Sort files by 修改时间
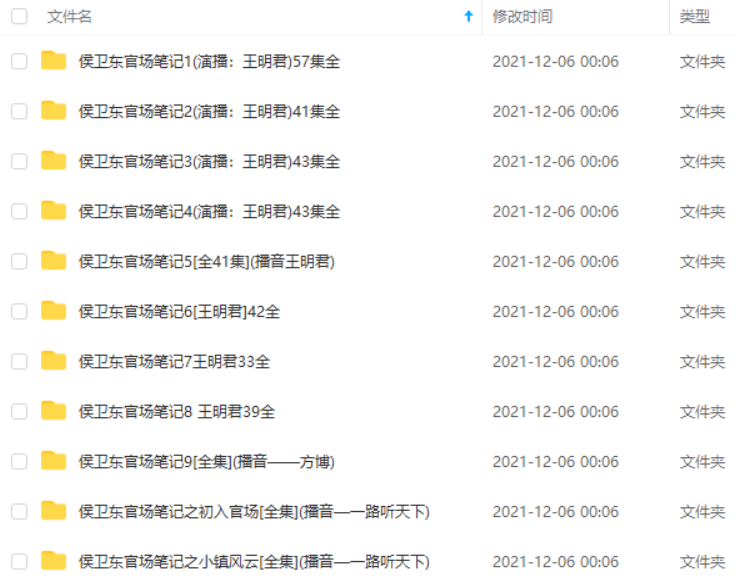 point(522,17)
